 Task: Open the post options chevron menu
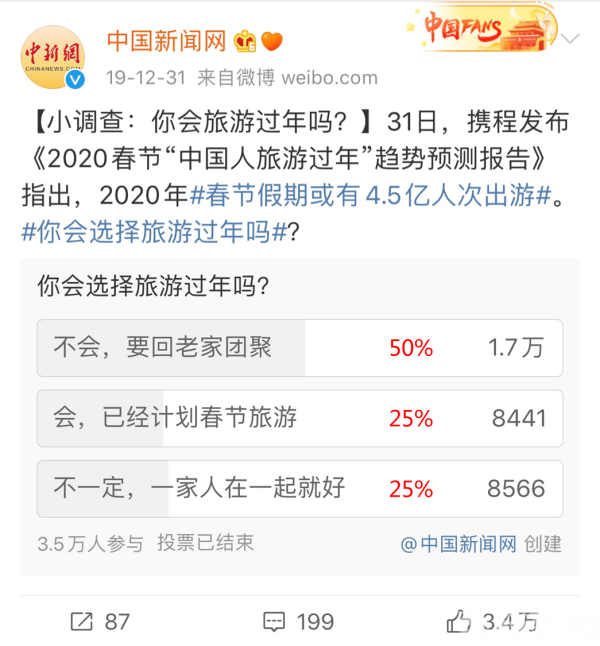[x=571, y=39]
